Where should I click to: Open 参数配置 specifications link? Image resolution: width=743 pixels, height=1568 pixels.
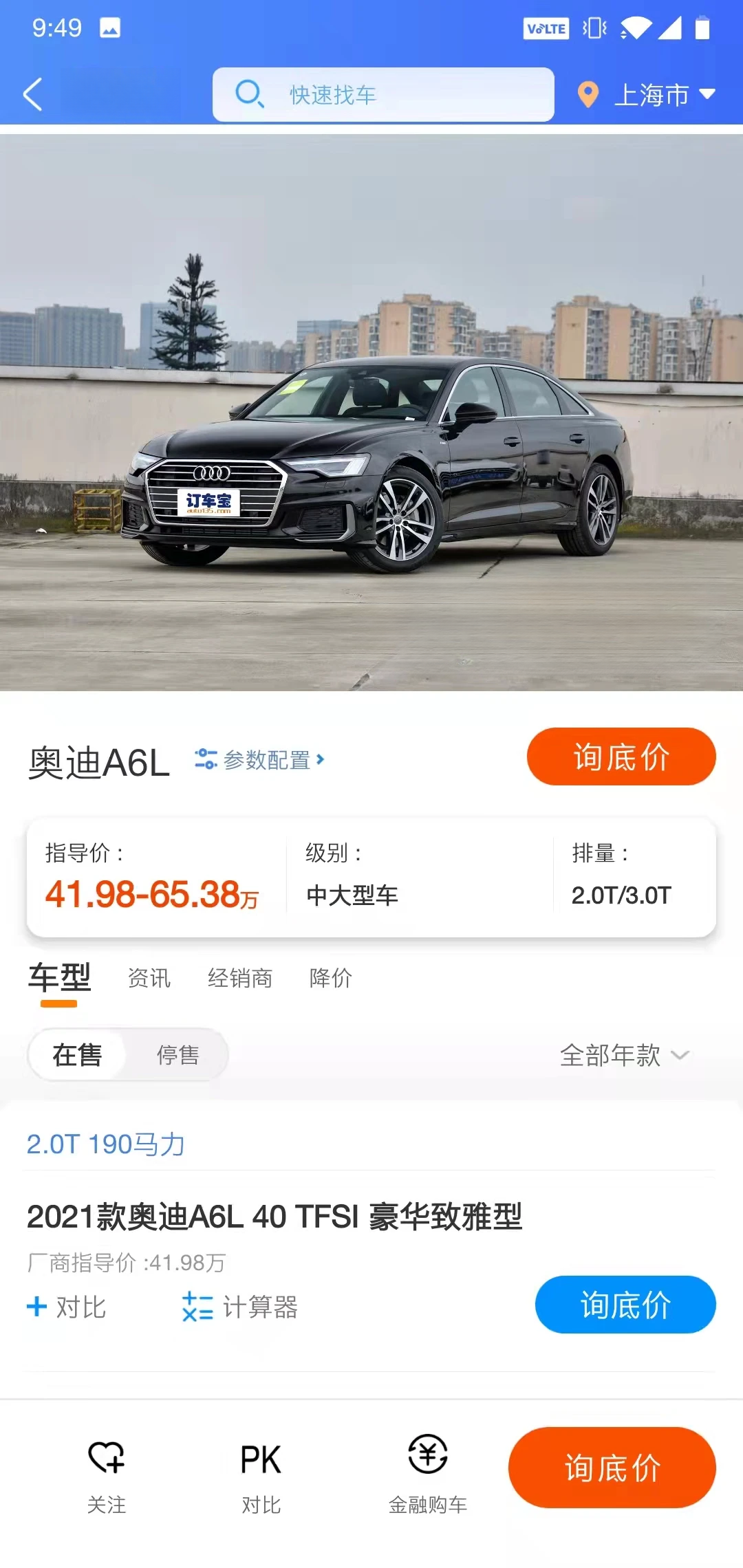point(259,760)
